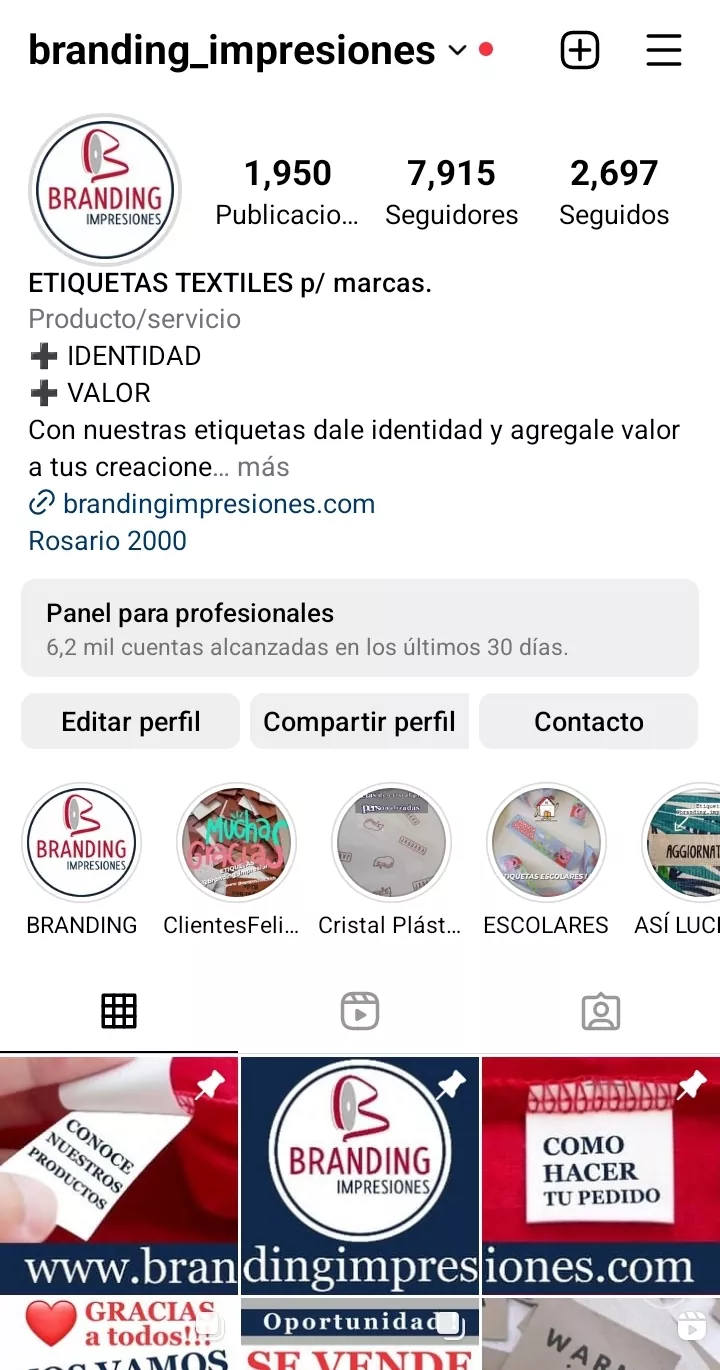720x1370 pixels.
Task: Open the Seguidos list
Action: [614, 190]
